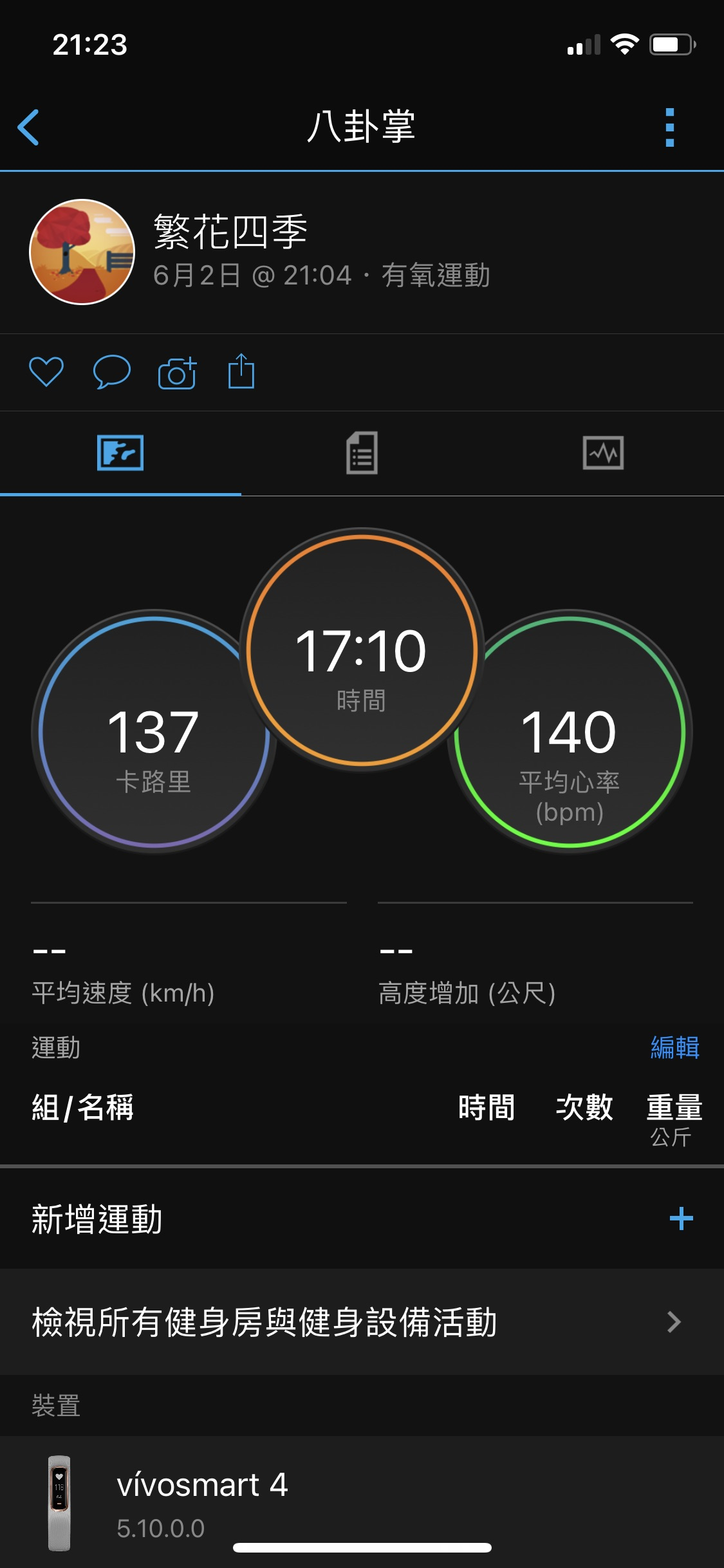Select the overview summary tab
Viewport: 724px width, 1568px height.
(x=120, y=453)
